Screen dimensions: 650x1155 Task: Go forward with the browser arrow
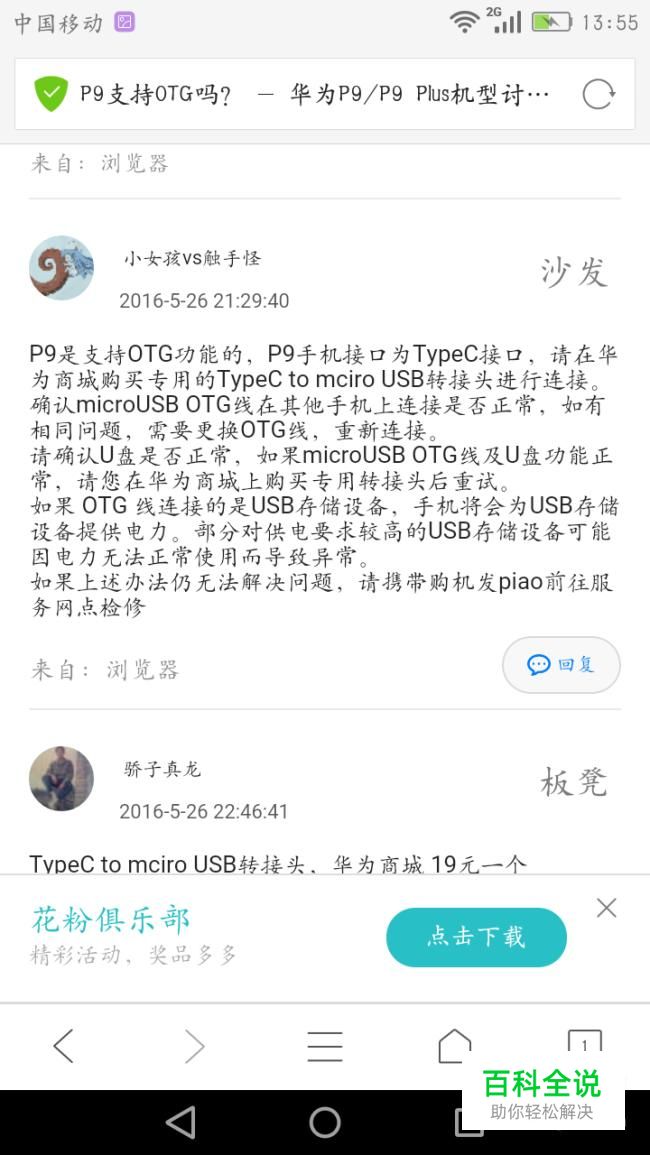(x=195, y=1046)
